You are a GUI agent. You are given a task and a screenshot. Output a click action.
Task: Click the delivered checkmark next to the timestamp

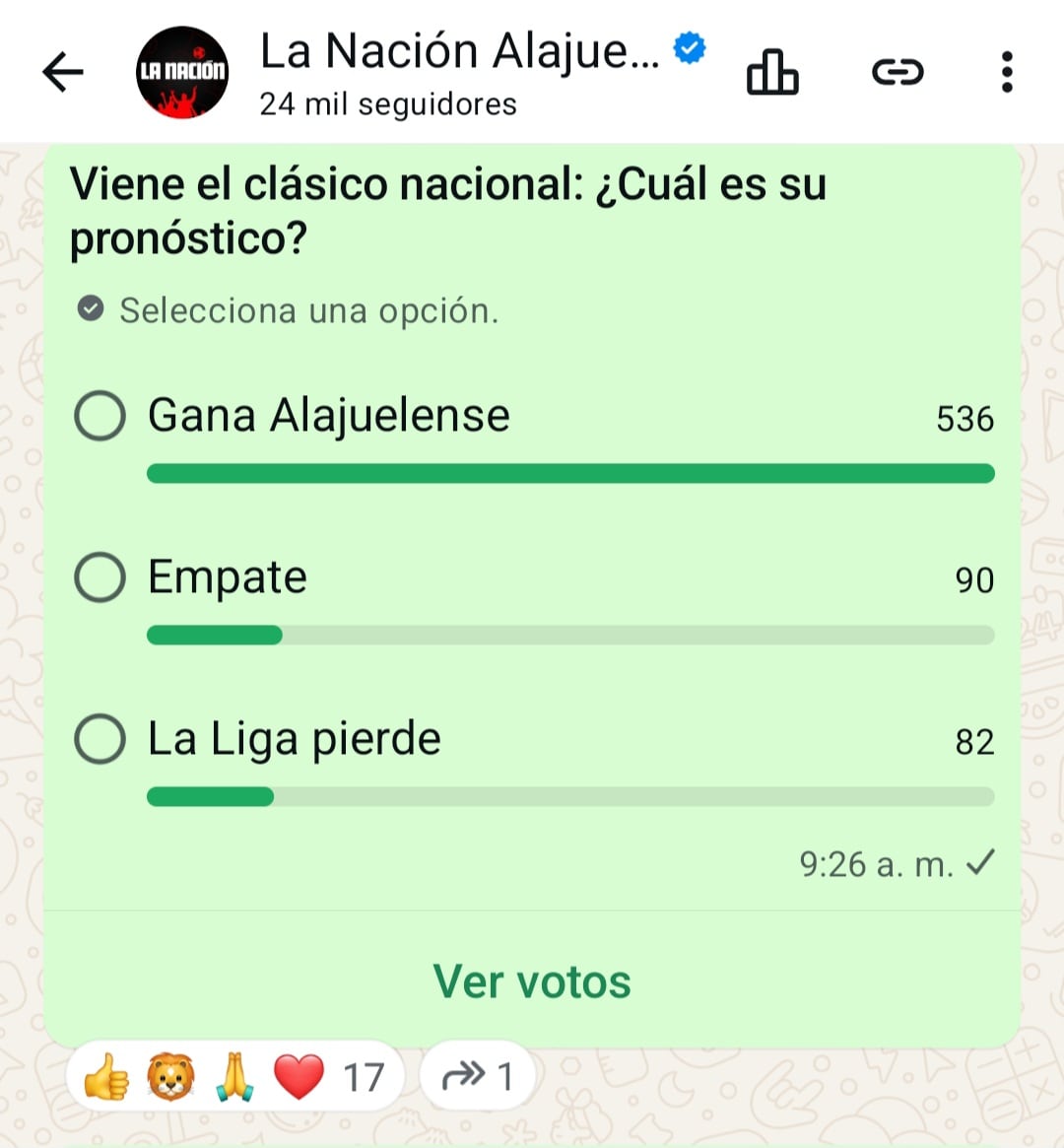pyautogui.click(x=979, y=862)
